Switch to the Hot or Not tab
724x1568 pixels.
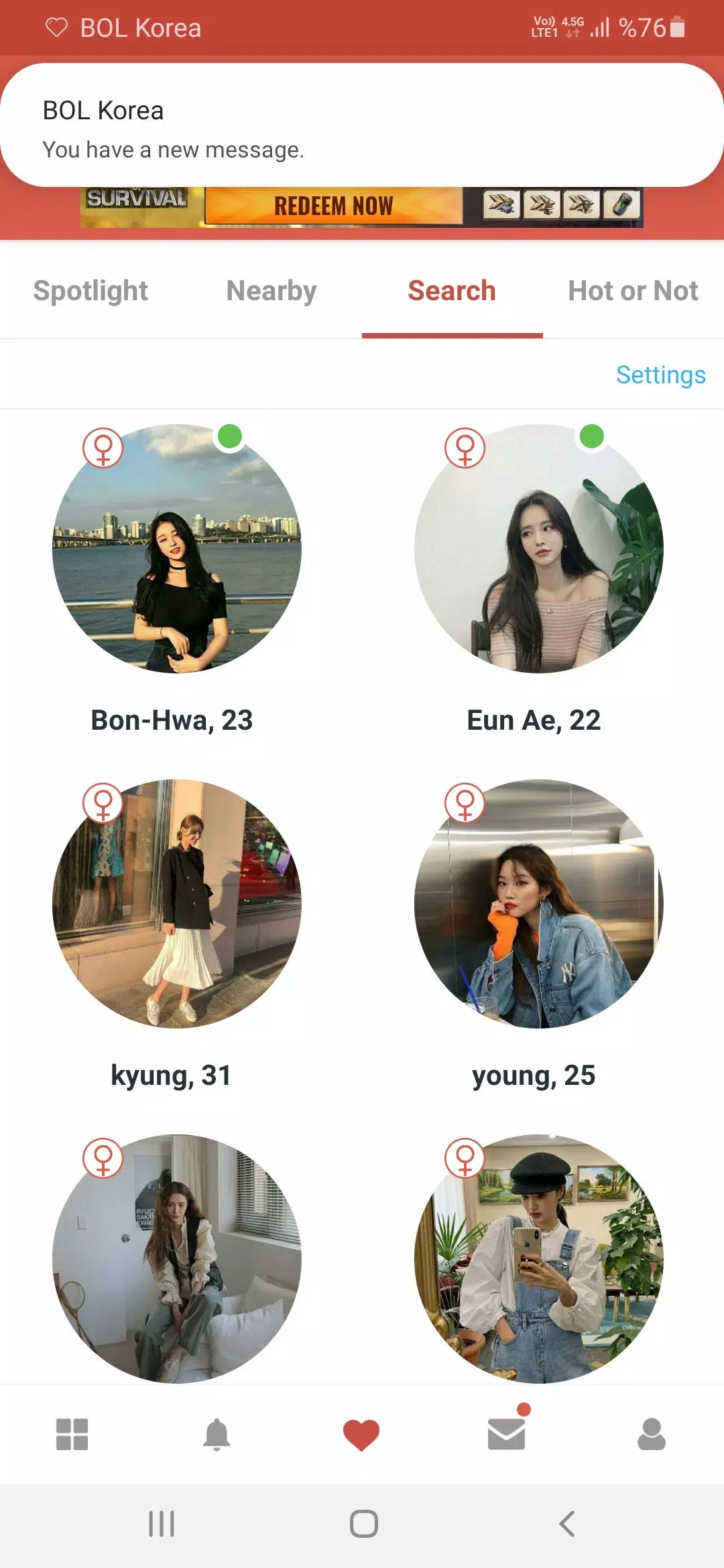(x=633, y=291)
